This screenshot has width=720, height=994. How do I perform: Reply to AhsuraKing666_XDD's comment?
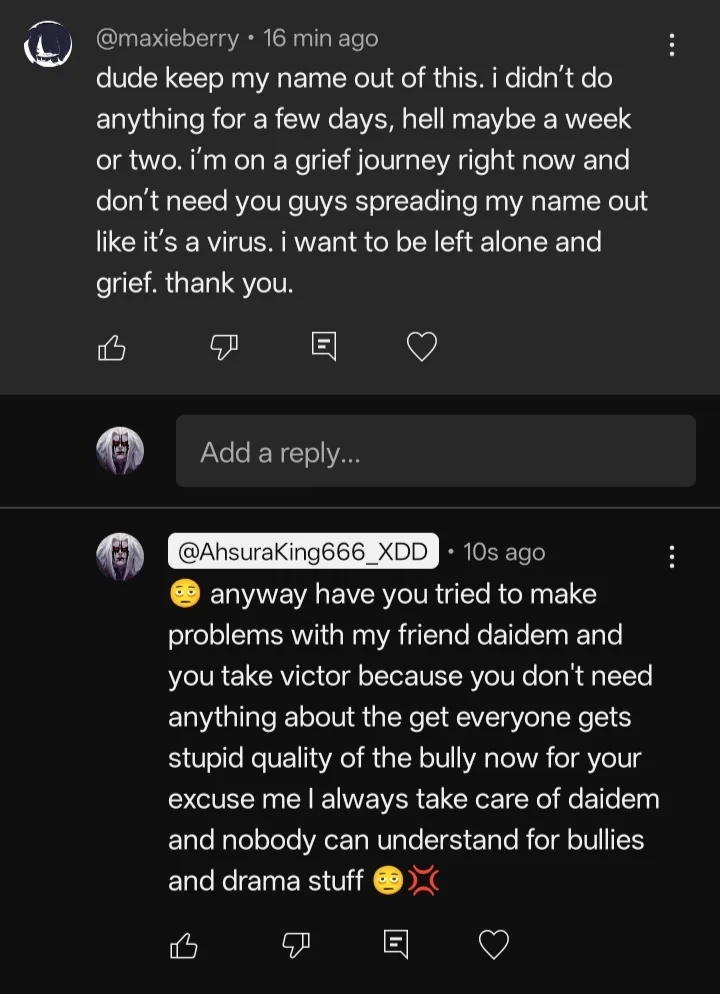tap(396, 944)
